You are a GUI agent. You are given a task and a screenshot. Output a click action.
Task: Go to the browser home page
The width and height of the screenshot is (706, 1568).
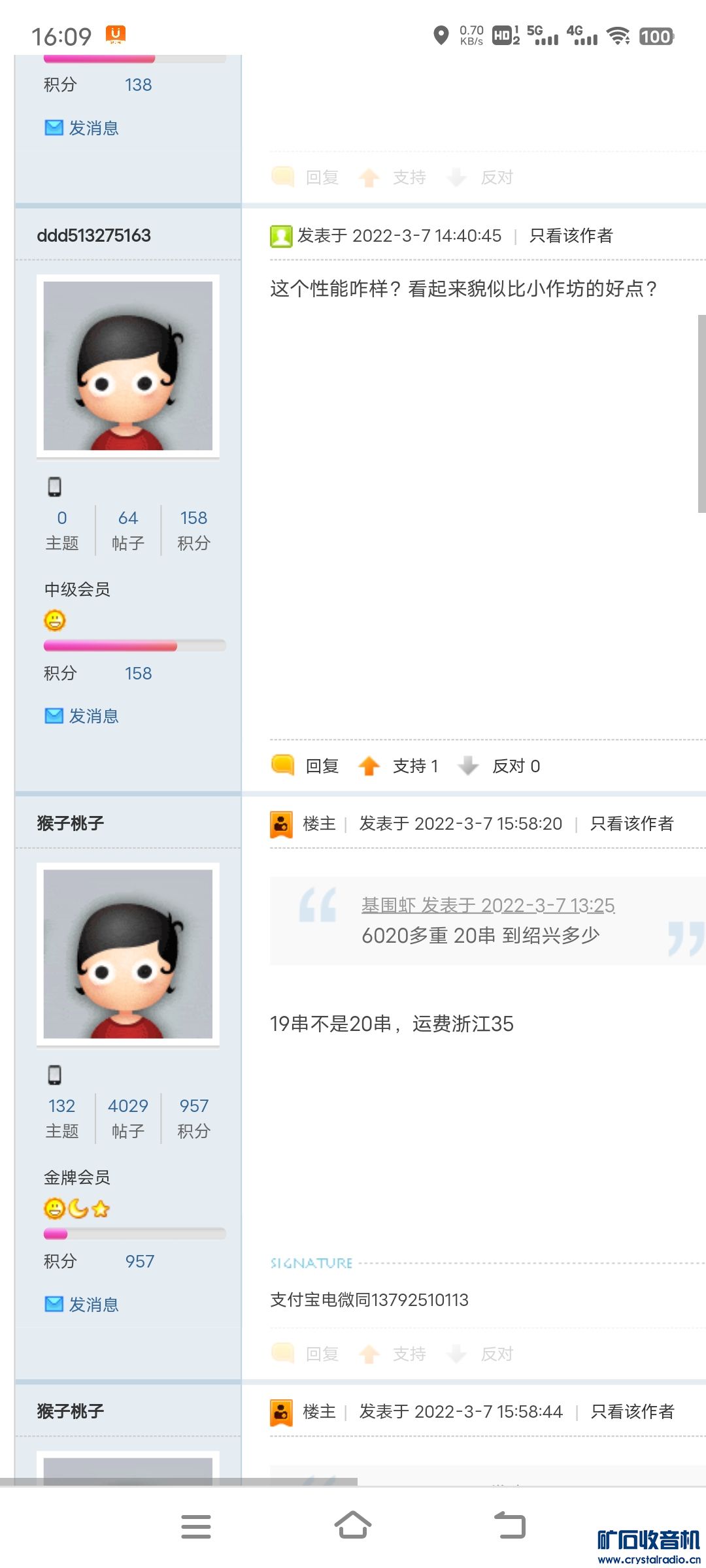pos(353,1526)
